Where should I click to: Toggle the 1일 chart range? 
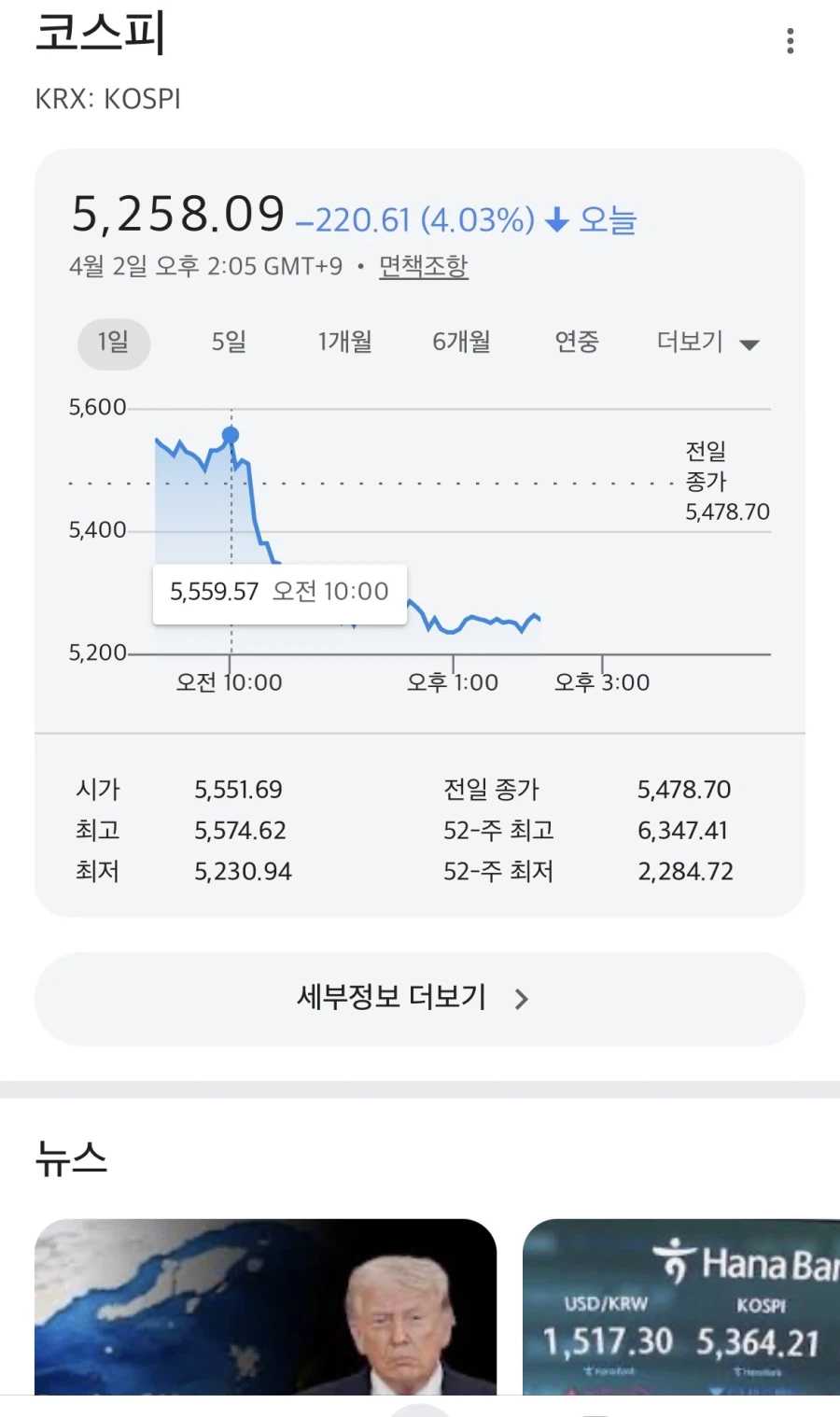click(113, 343)
